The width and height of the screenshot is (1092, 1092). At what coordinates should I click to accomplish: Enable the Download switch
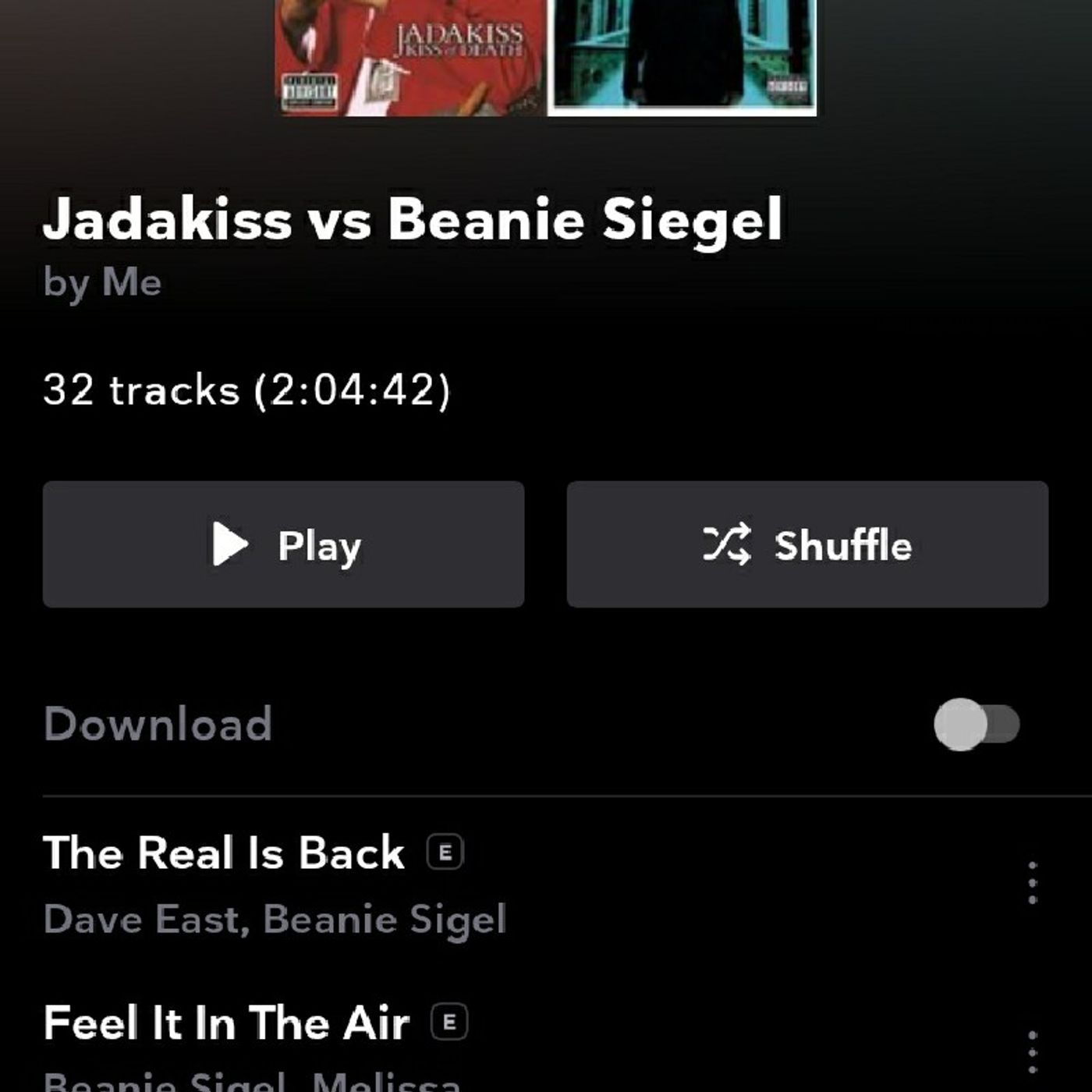pos(977,724)
